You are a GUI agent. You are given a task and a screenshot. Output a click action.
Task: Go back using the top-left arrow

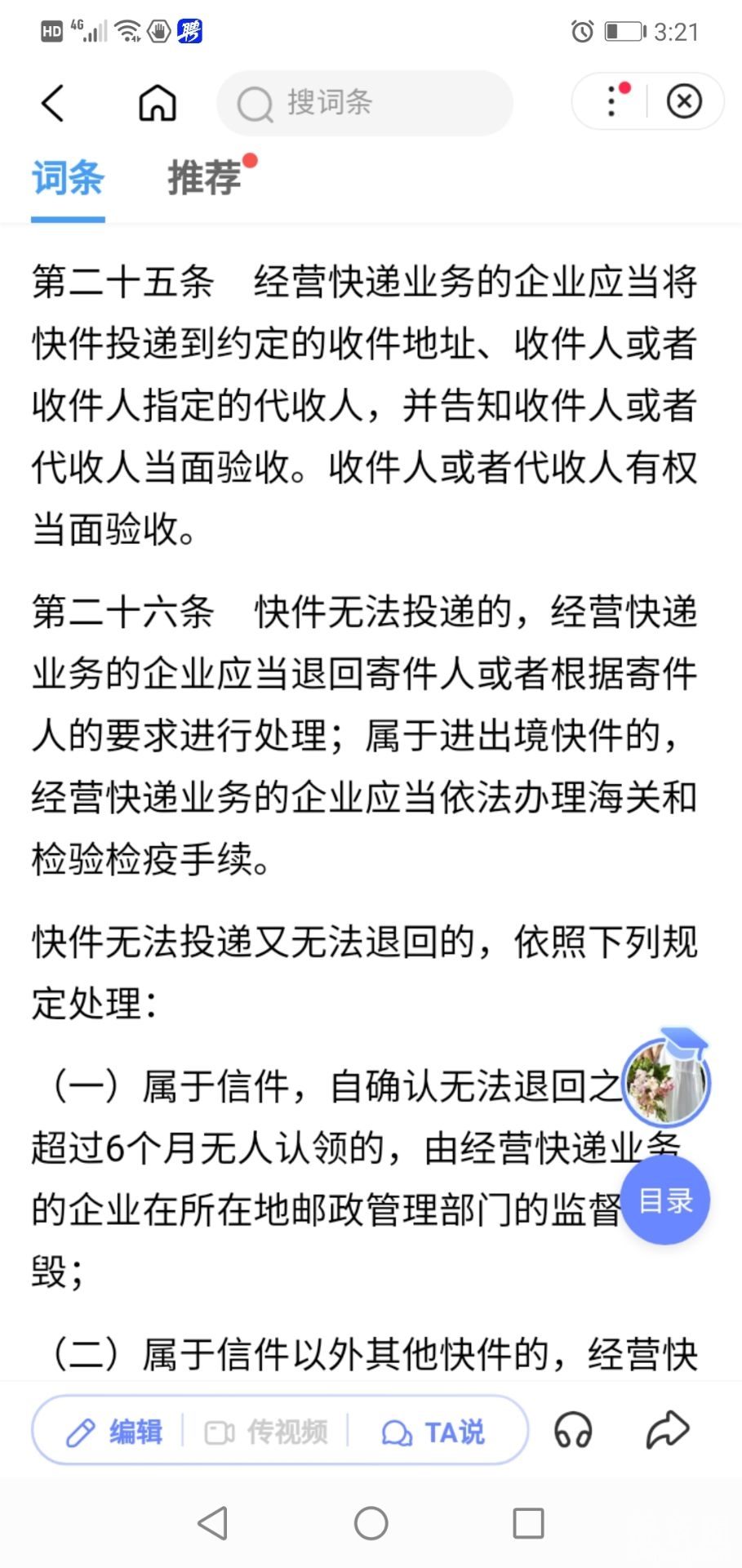pyautogui.click(x=53, y=103)
